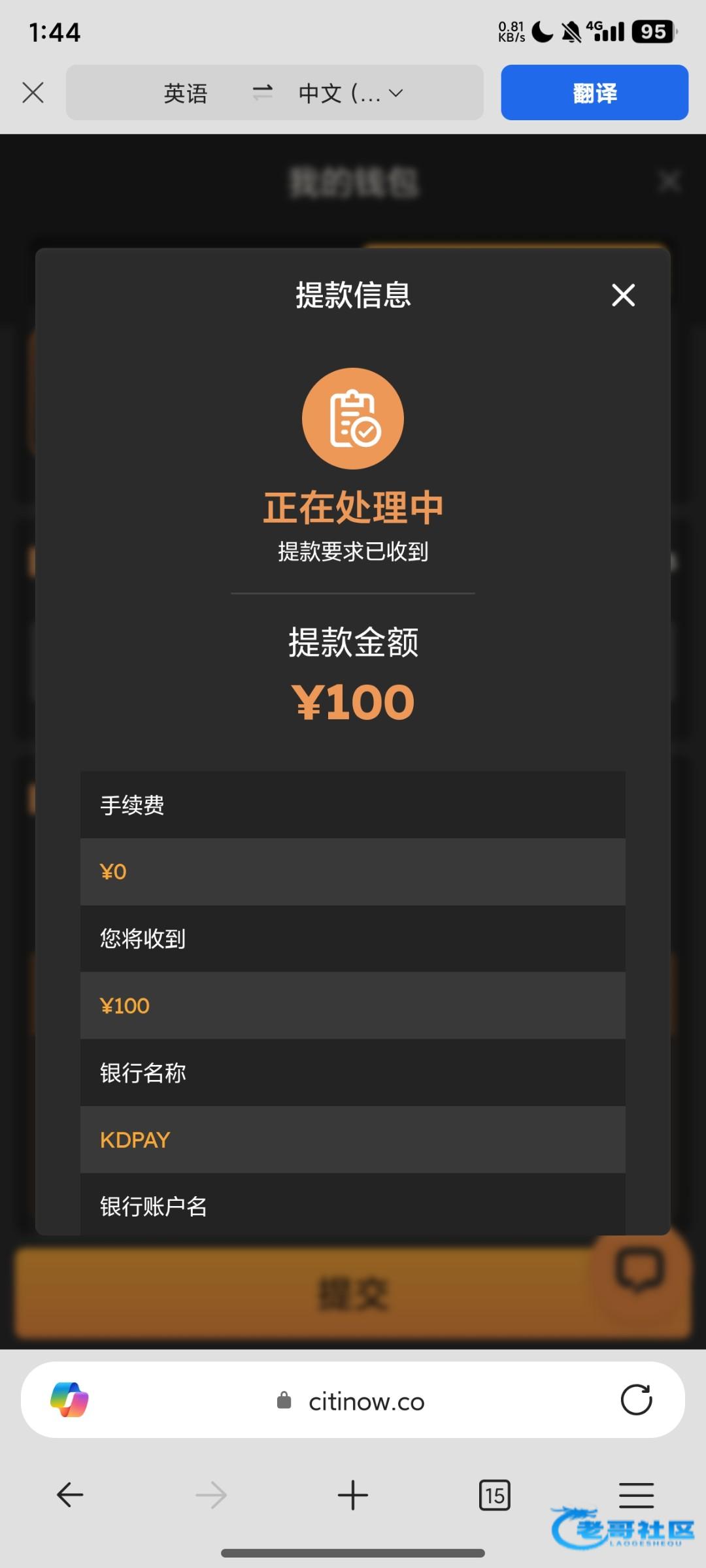This screenshot has width=706, height=1568.
Task: Go back to previous page
Action: click(x=70, y=1495)
